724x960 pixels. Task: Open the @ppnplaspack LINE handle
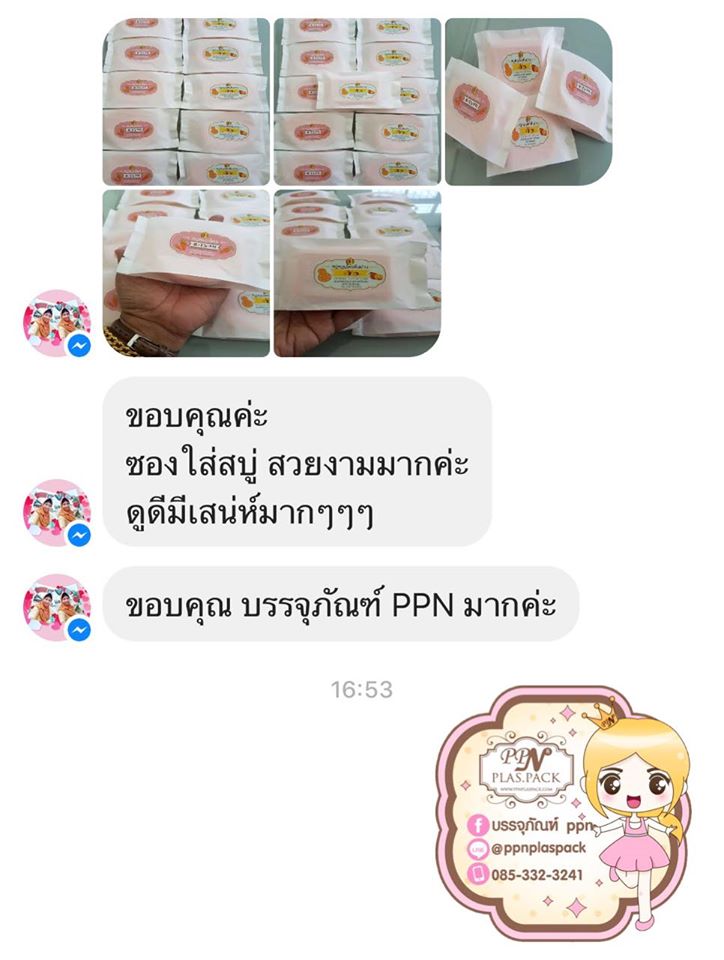point(538,849)
